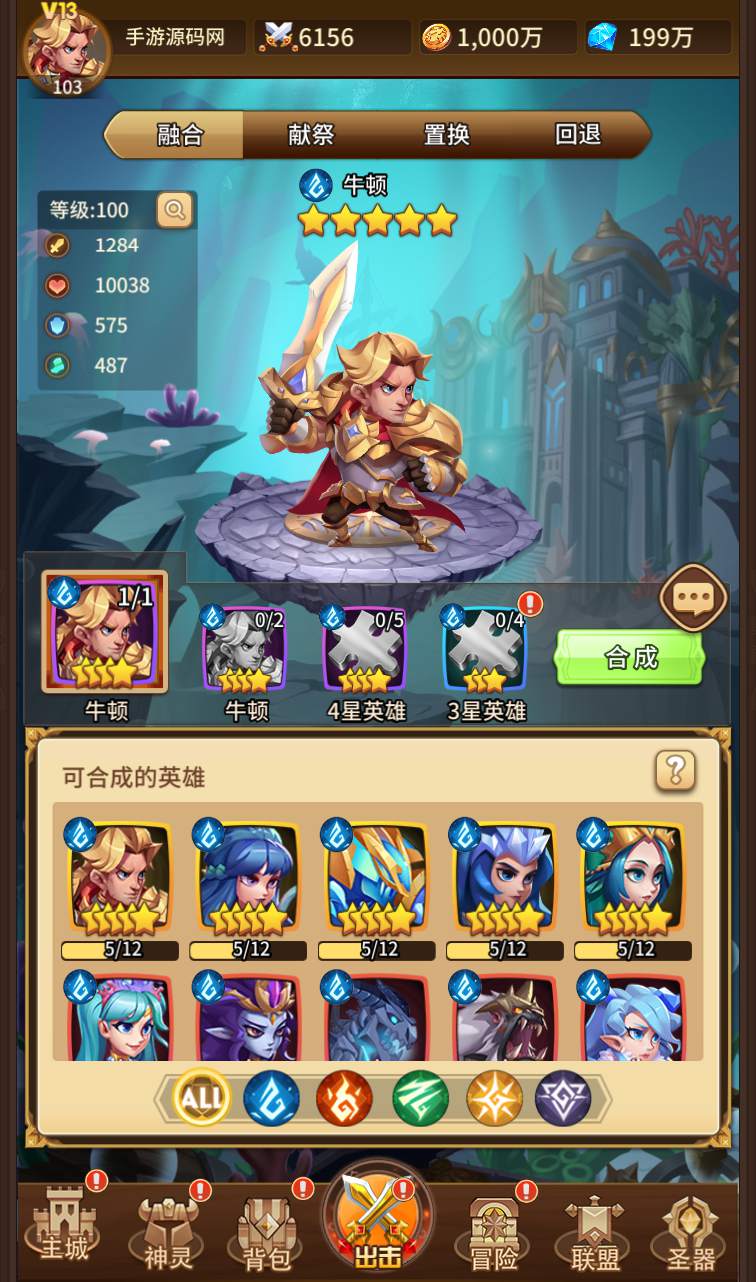This screenshot has width=756, height=1282.
Task: Filter heroes by the purple dark faction
Action: coord(563,1097)
